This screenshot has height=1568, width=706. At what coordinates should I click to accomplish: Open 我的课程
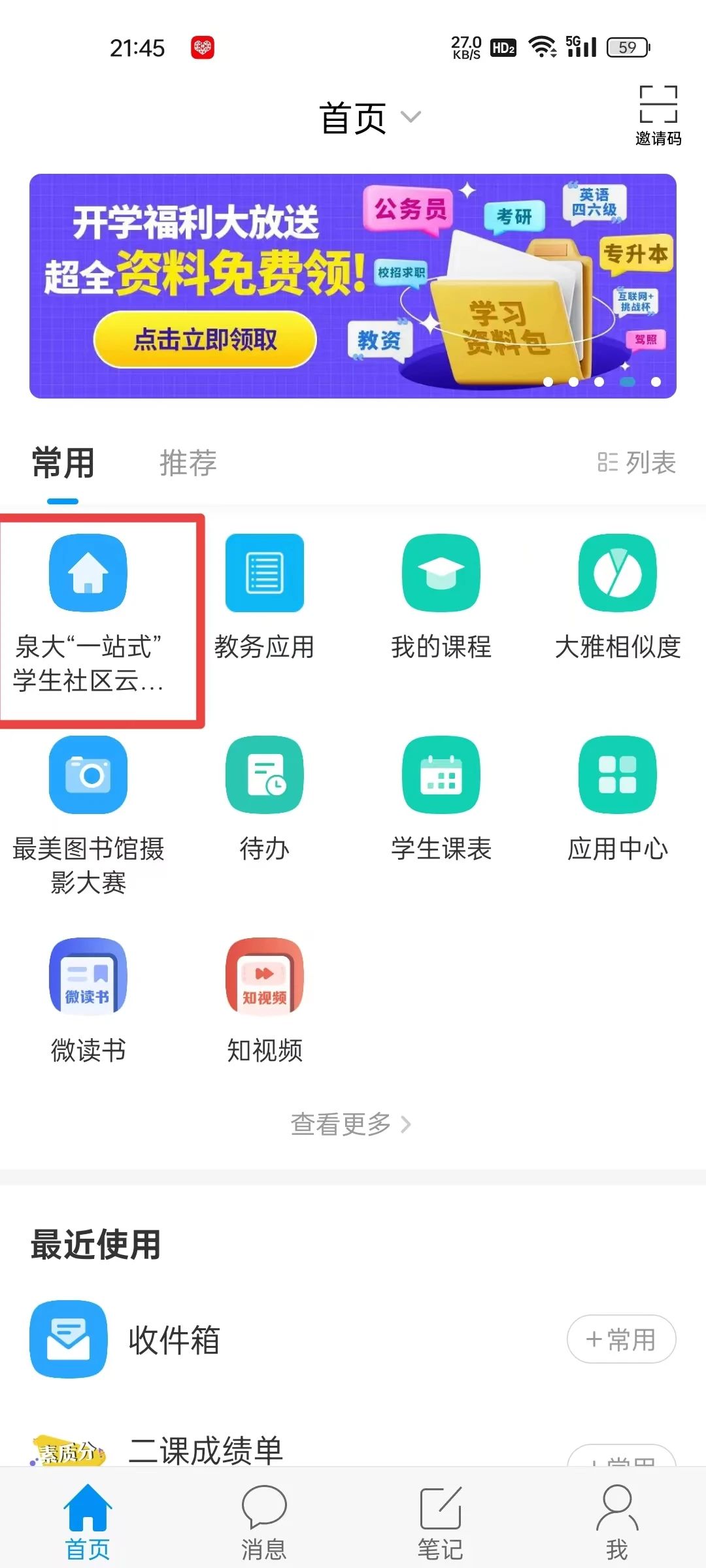[x=441, y=596]
